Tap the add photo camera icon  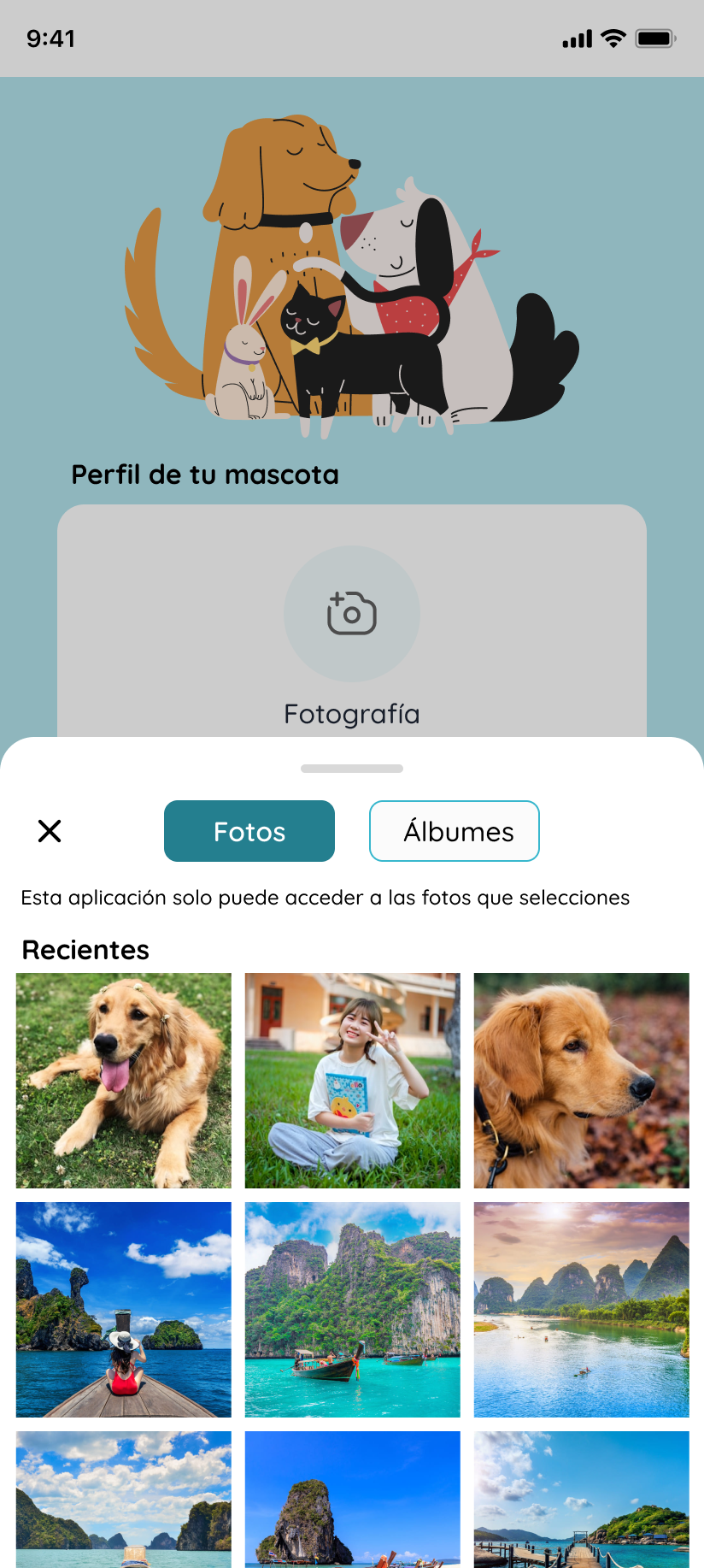(351, 613)
